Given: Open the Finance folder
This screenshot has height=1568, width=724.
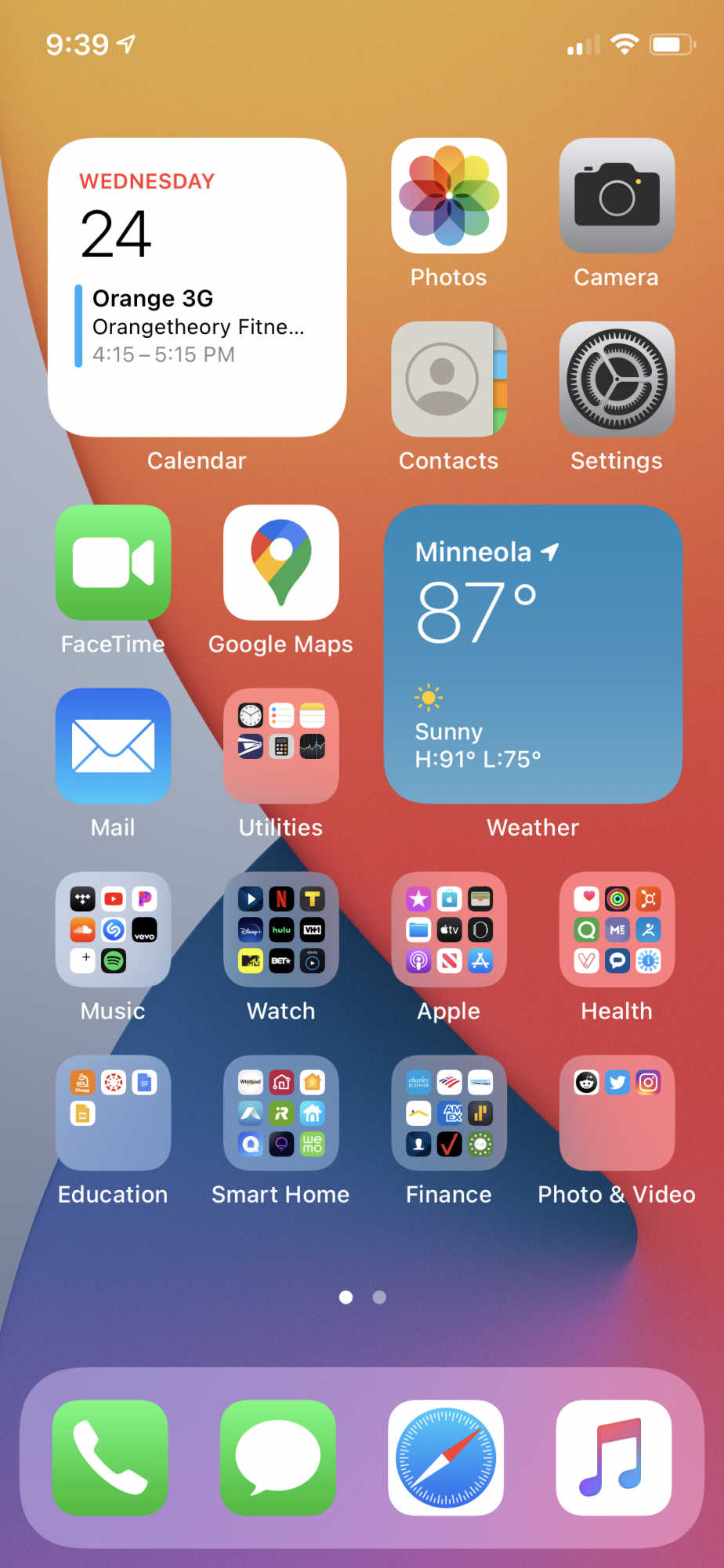Looking at the screenshot, I should [x=449, y=1113].
